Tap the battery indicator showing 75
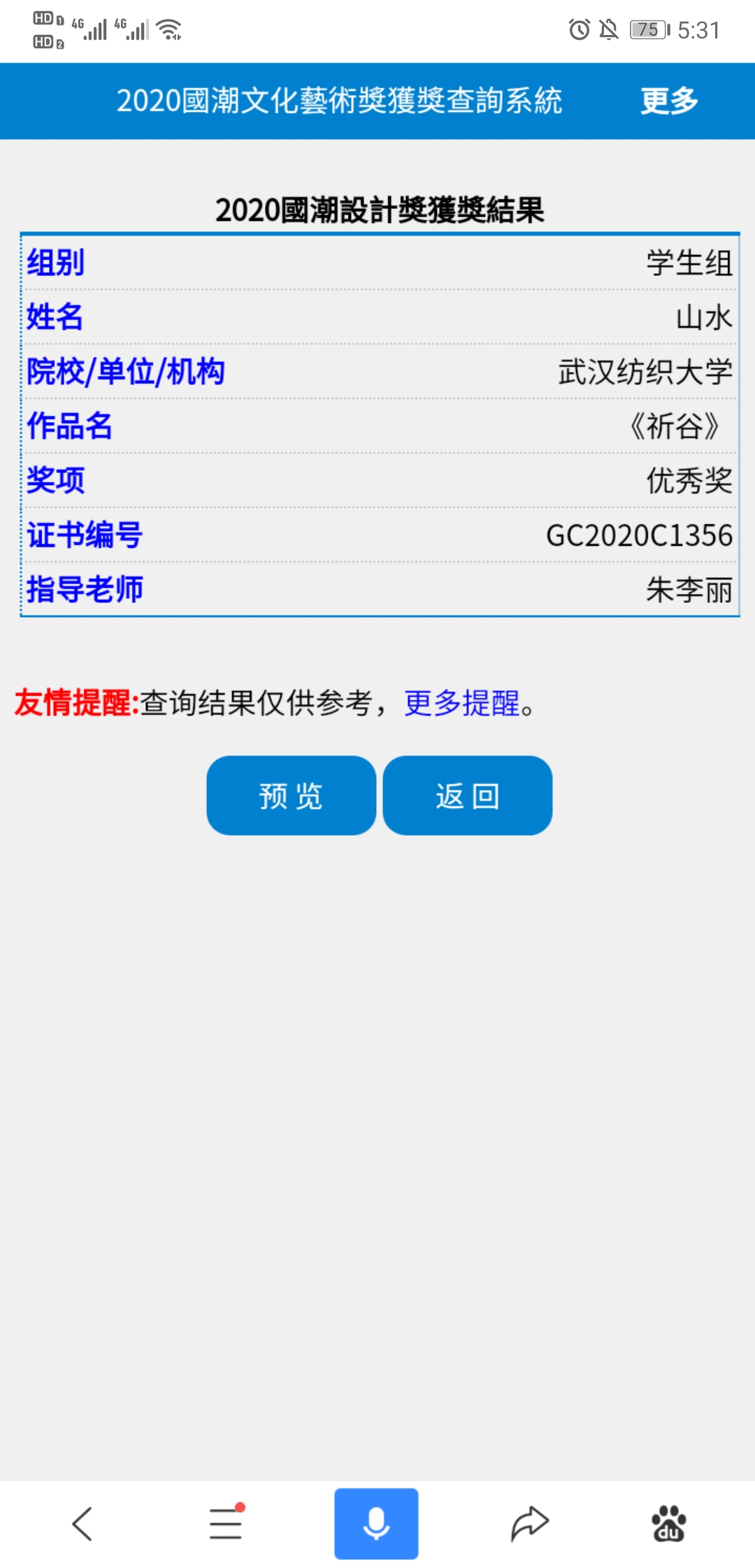 (647, 29)
